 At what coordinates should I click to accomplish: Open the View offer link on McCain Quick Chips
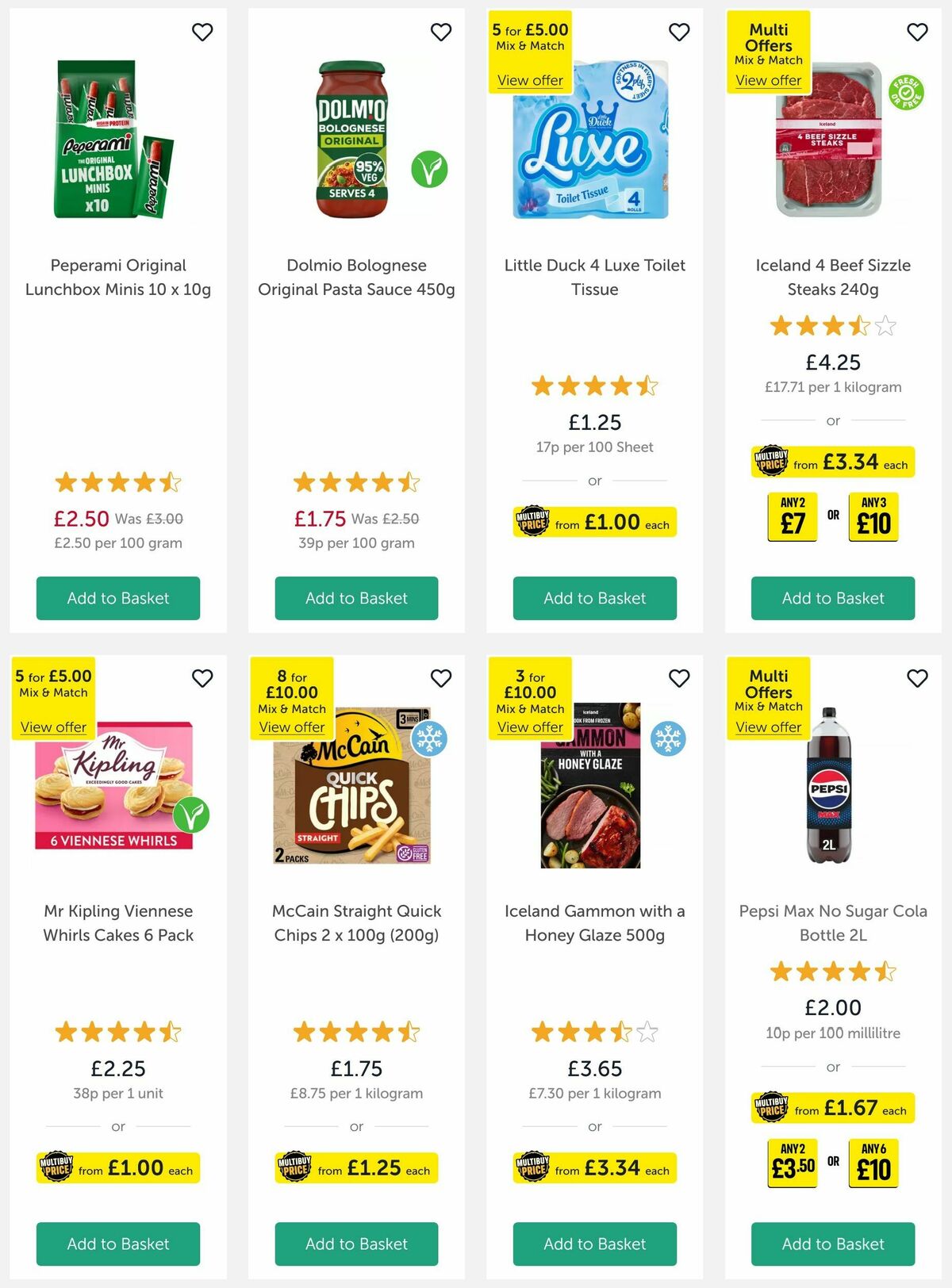291,727
